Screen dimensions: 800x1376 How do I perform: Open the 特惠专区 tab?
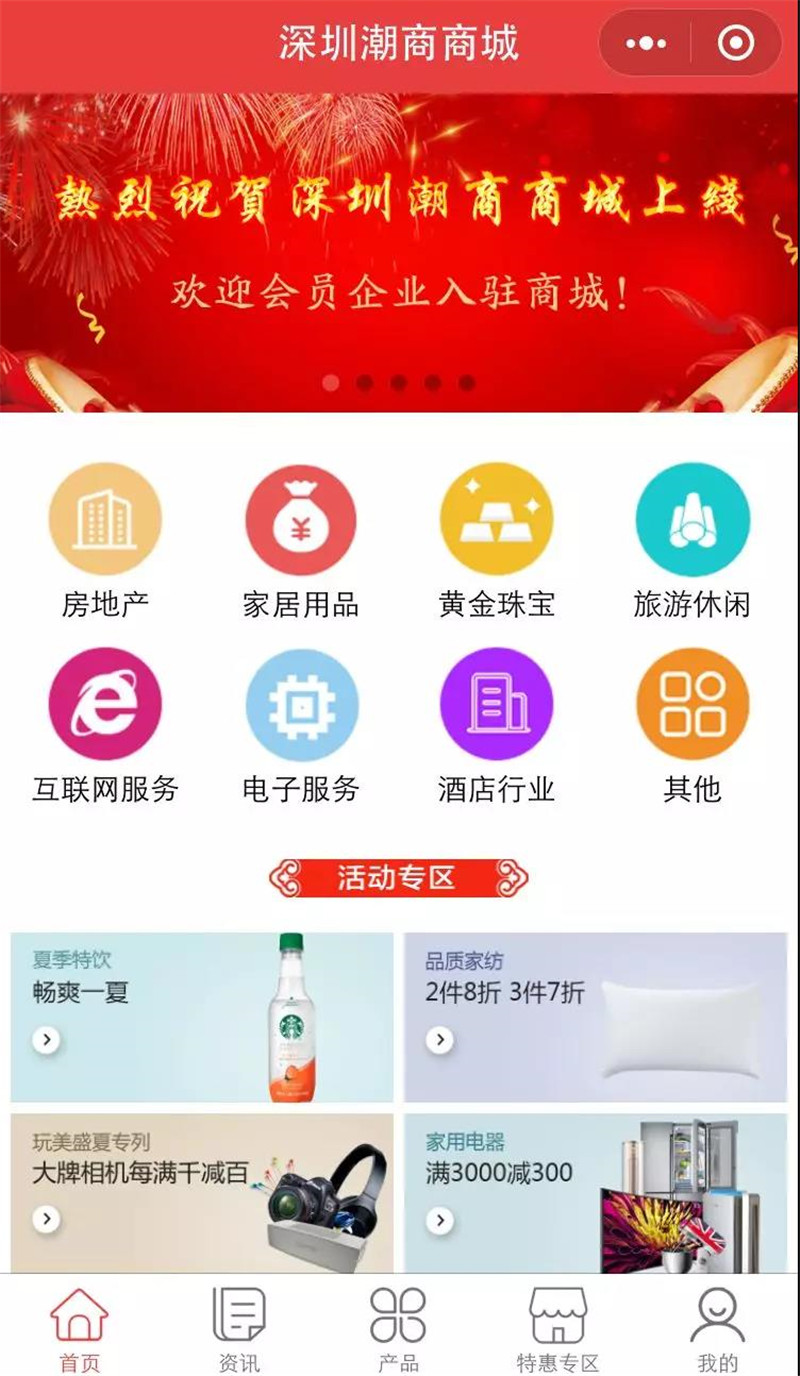pyautogui.click(x=558, y=1328)
